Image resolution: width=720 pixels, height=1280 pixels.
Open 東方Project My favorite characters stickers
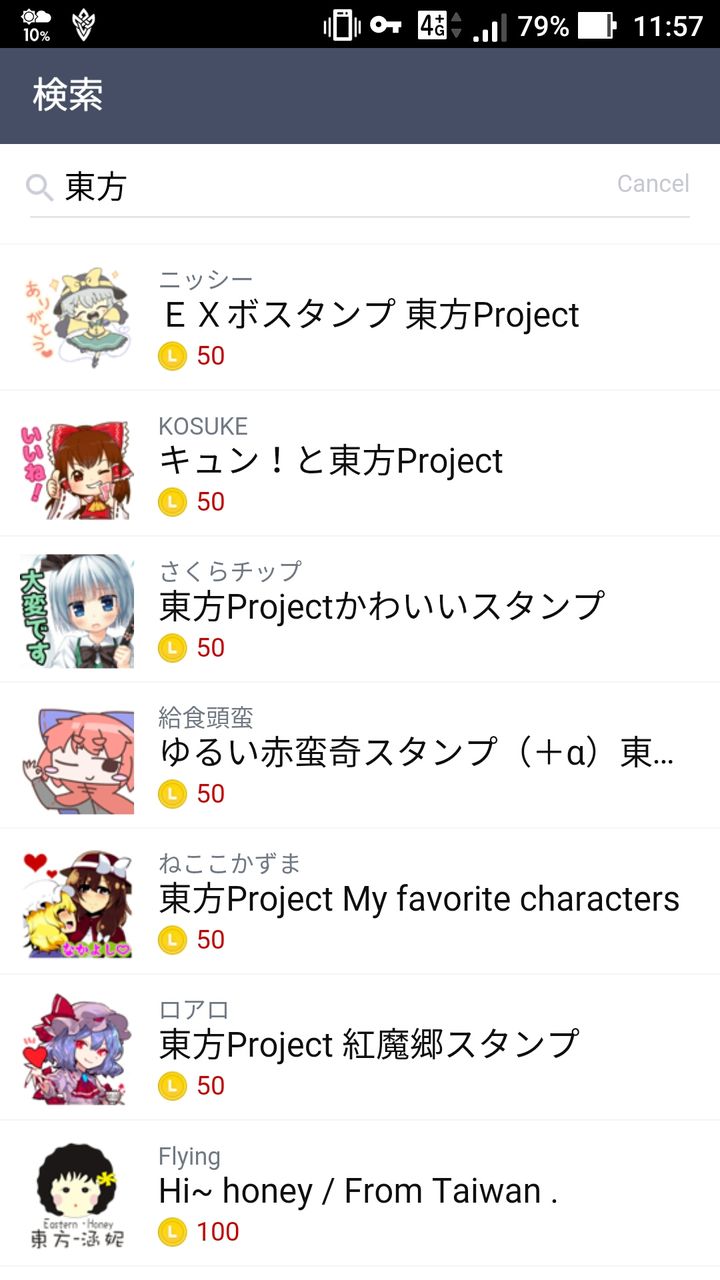[419, 899]
